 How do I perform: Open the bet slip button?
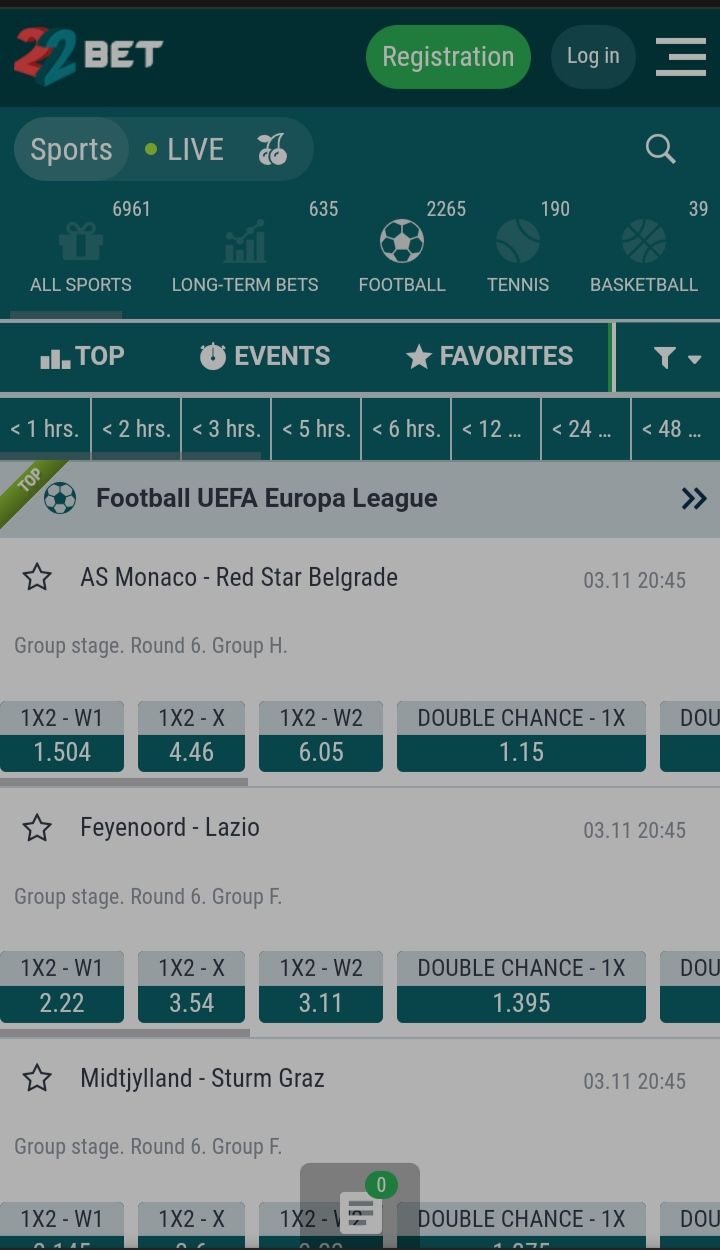(x=360, y=1206)
